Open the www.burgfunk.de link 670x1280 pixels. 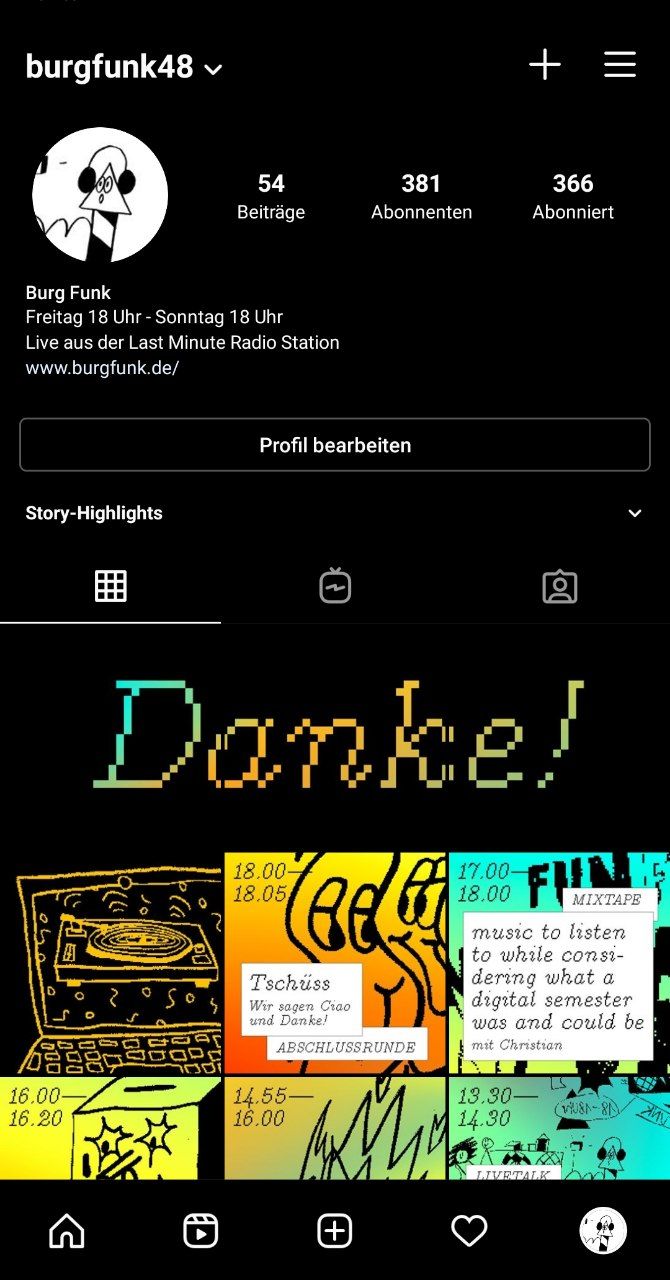pos(102,368)
